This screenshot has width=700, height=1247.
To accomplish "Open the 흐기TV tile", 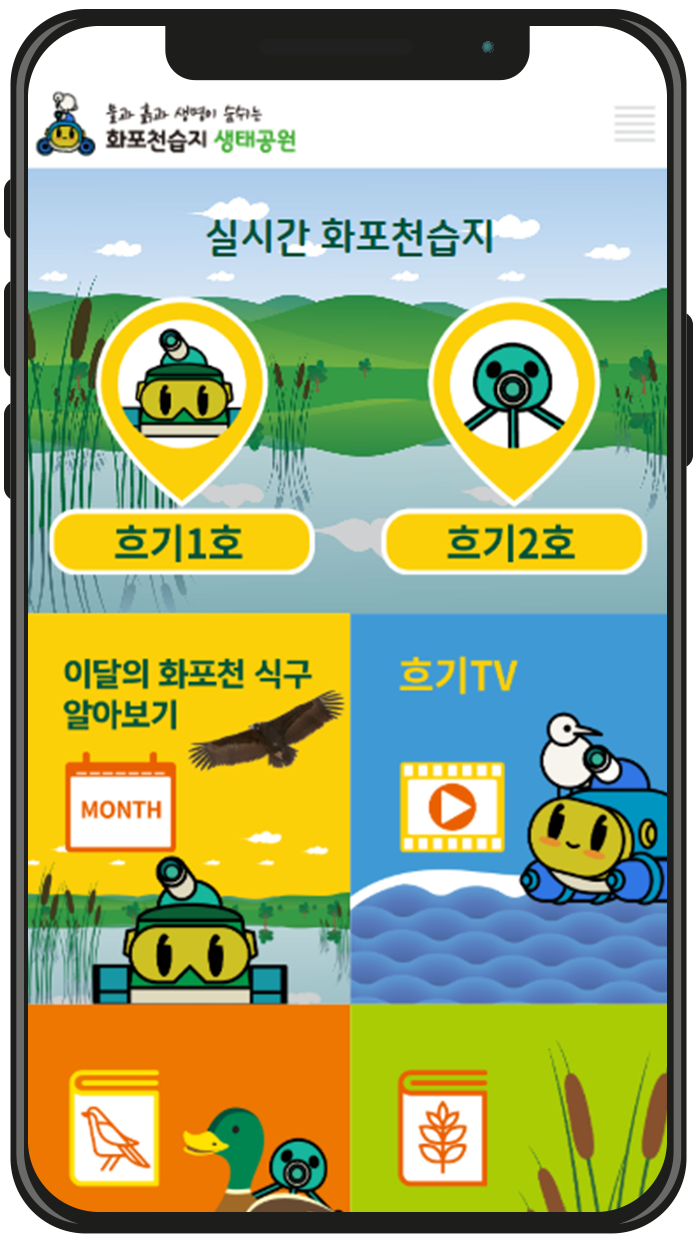I will coord(508,808).
